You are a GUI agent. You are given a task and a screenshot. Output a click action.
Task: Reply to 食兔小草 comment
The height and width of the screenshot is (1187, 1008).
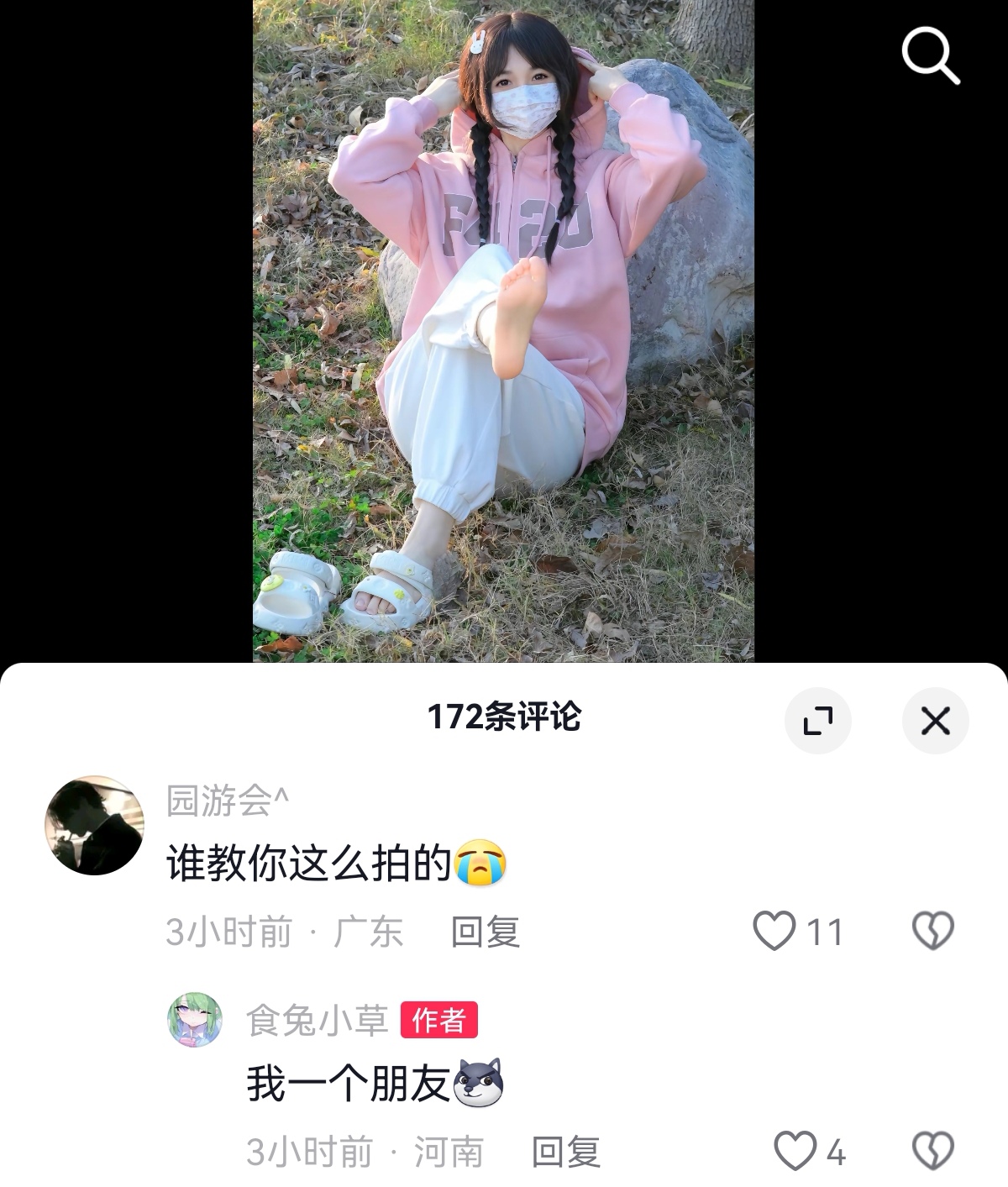click(x=566, y=1153)
